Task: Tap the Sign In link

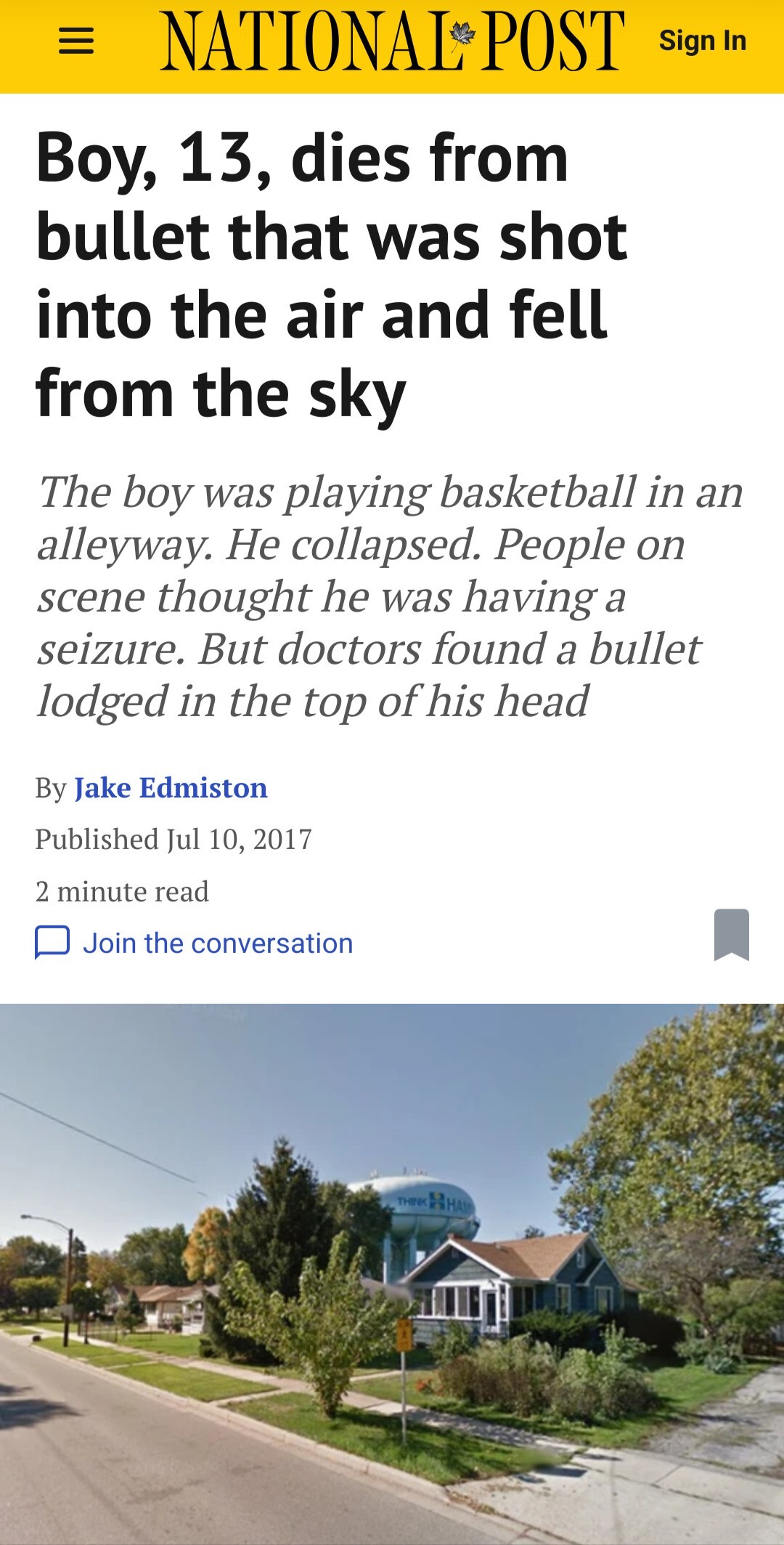Action: 702,41
